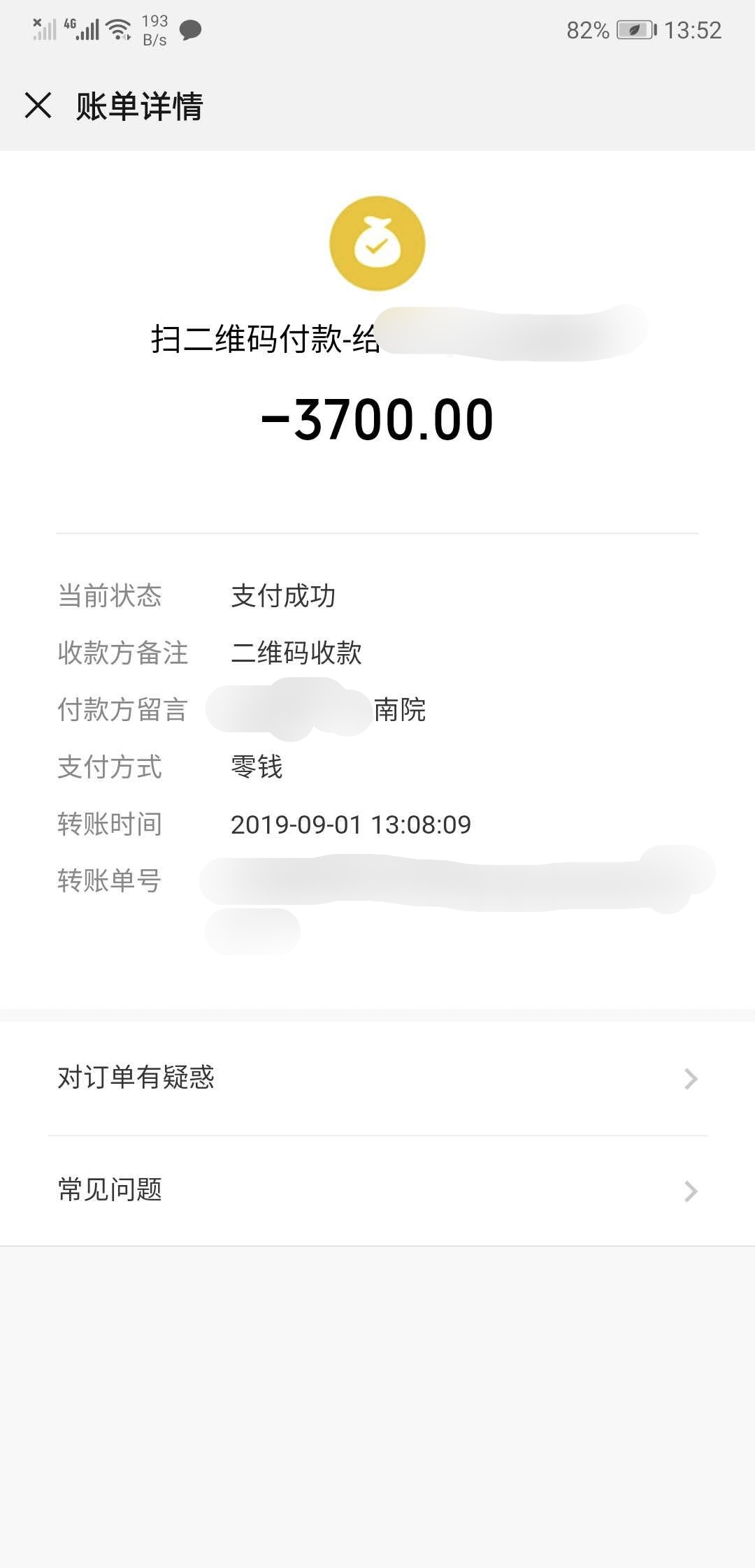The height and width of the screenshot is (1568, 755).
Task: Tap the 支付成功 payment status text
Action: pyautogui.click(x=283, y=596)
